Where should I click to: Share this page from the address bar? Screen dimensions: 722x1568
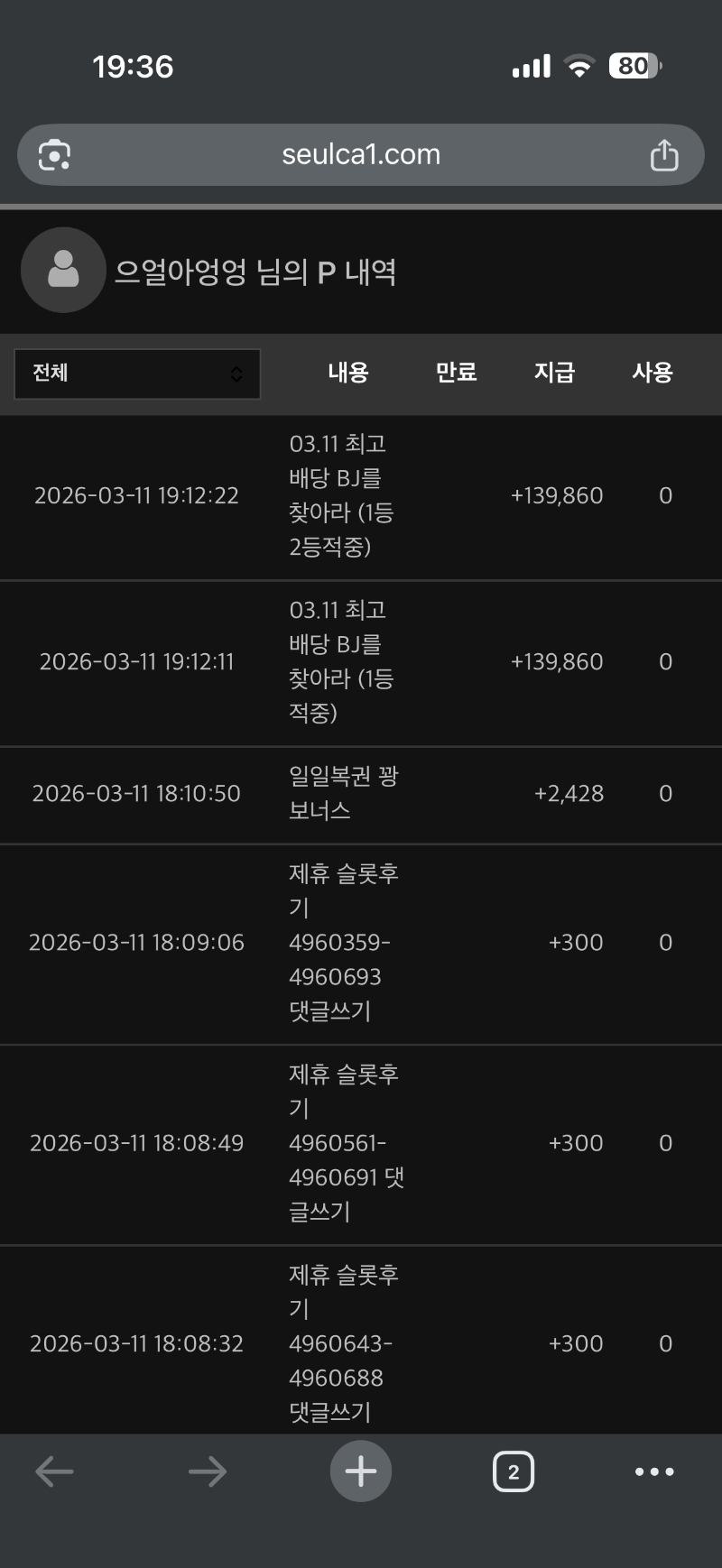[664, 155]
